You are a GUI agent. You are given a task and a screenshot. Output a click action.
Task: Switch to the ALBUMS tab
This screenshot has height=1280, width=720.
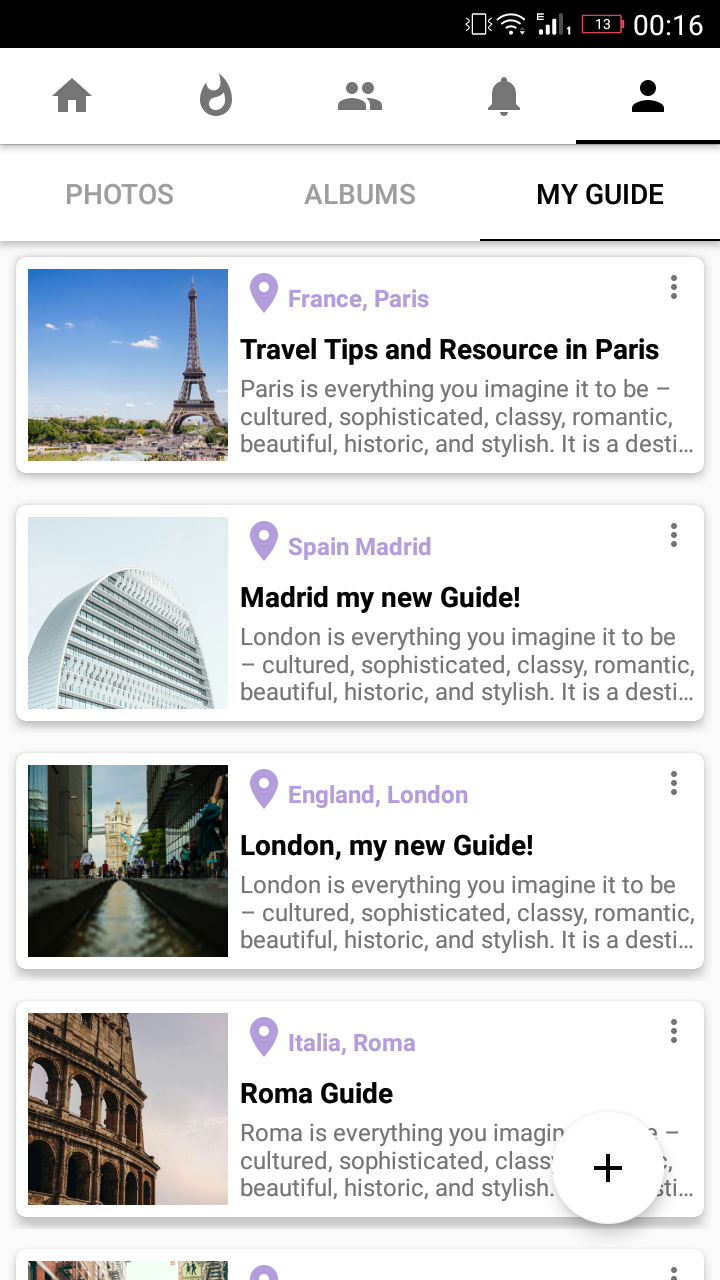pyautogui.click(x=360, y=194)
